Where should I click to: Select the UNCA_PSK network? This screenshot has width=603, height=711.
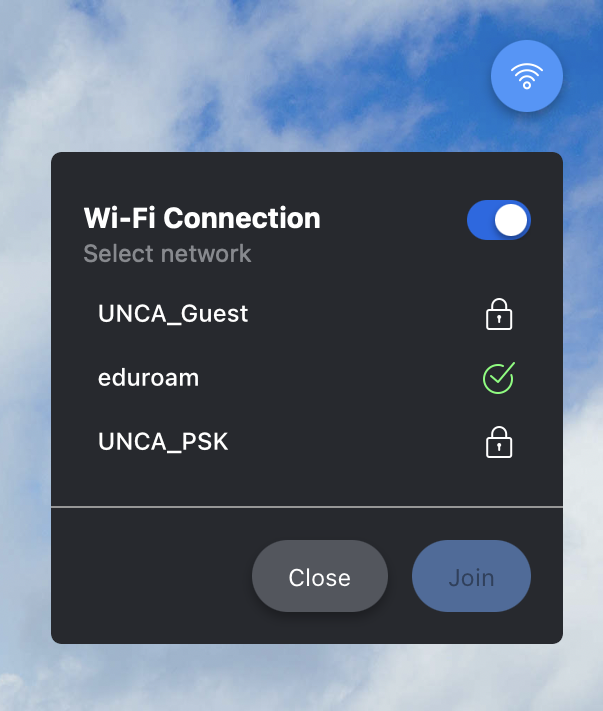(163, 441)
